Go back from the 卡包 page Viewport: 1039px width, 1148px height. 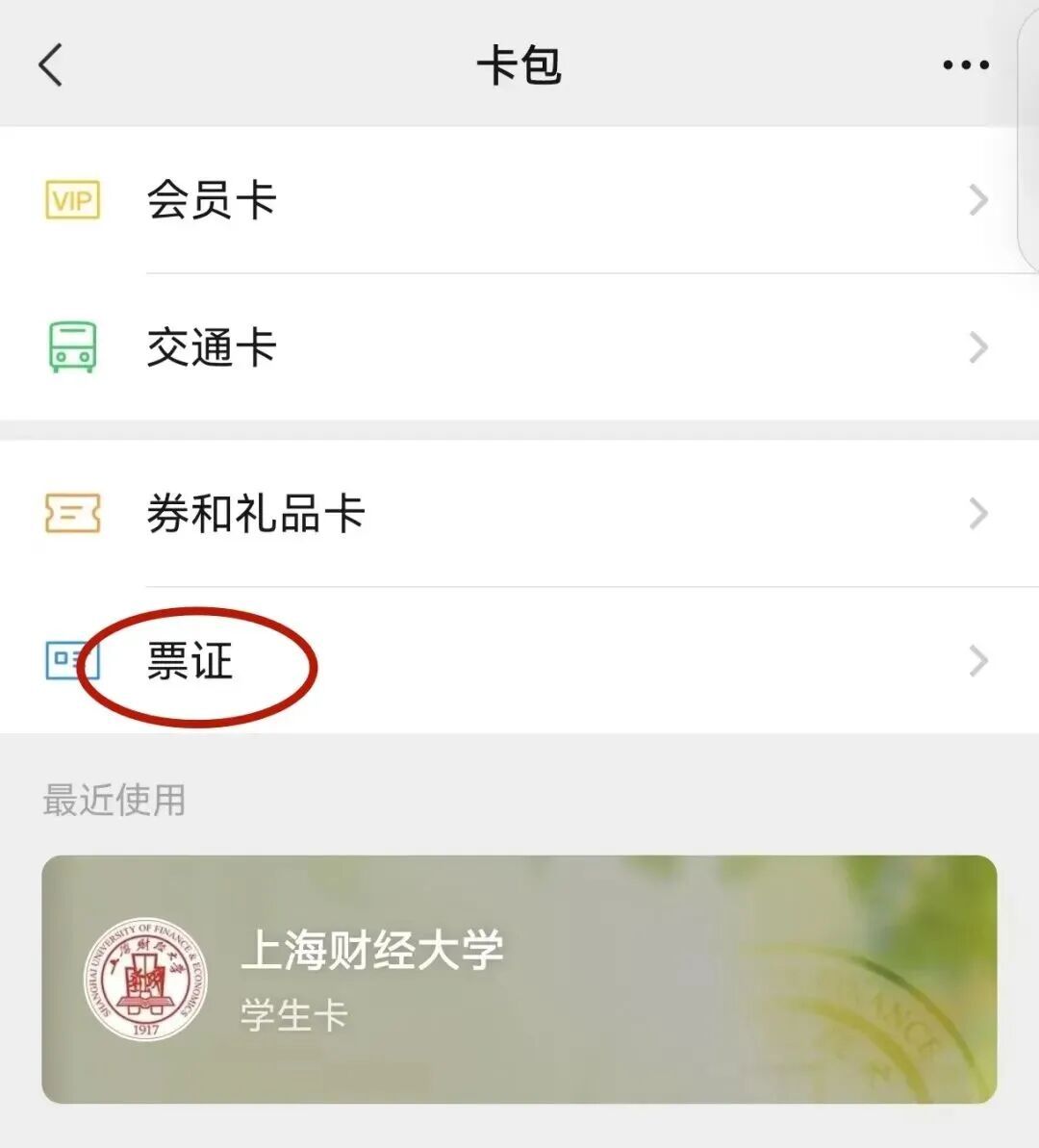(51, 65)
